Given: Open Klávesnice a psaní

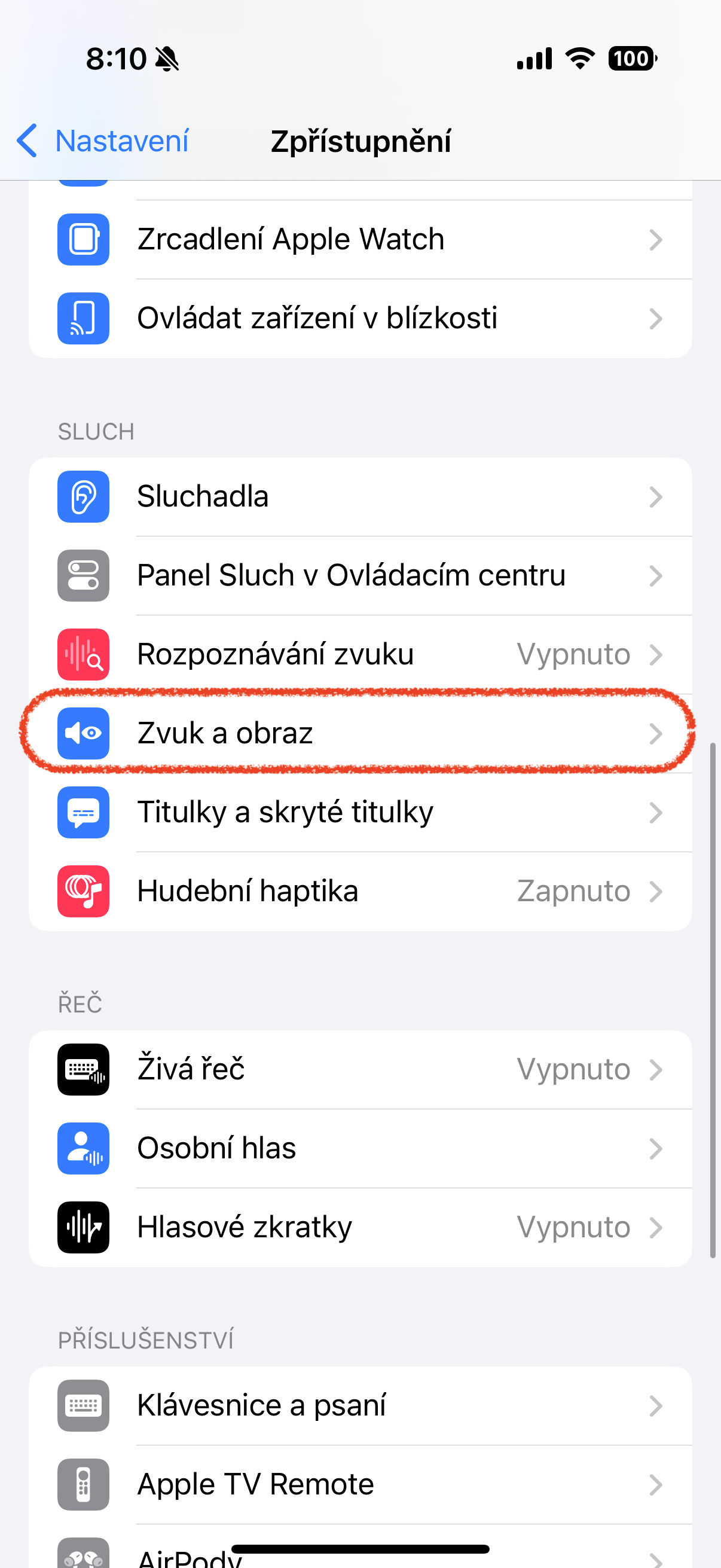Looking at the screenshot, I should (359, 1405).
